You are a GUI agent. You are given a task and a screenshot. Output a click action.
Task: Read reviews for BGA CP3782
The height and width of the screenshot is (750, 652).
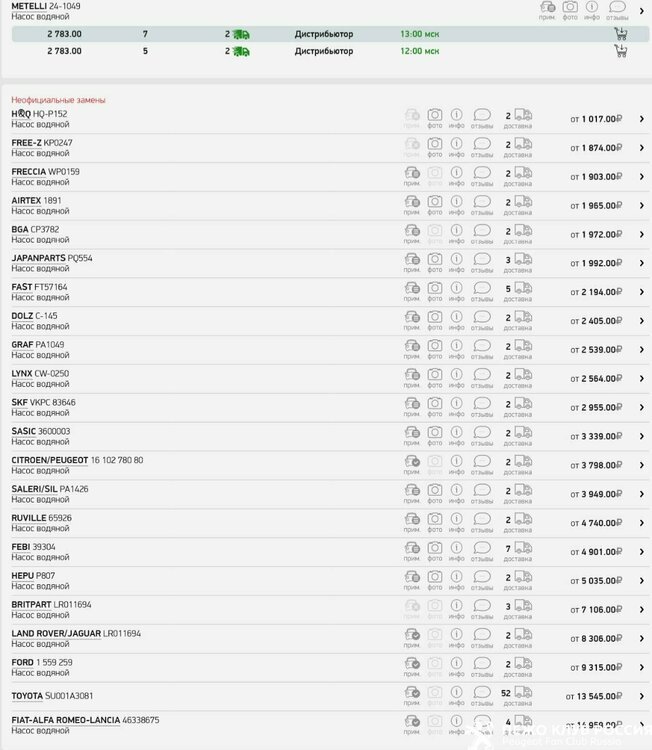pyautogui.click(x=482, y=234)
